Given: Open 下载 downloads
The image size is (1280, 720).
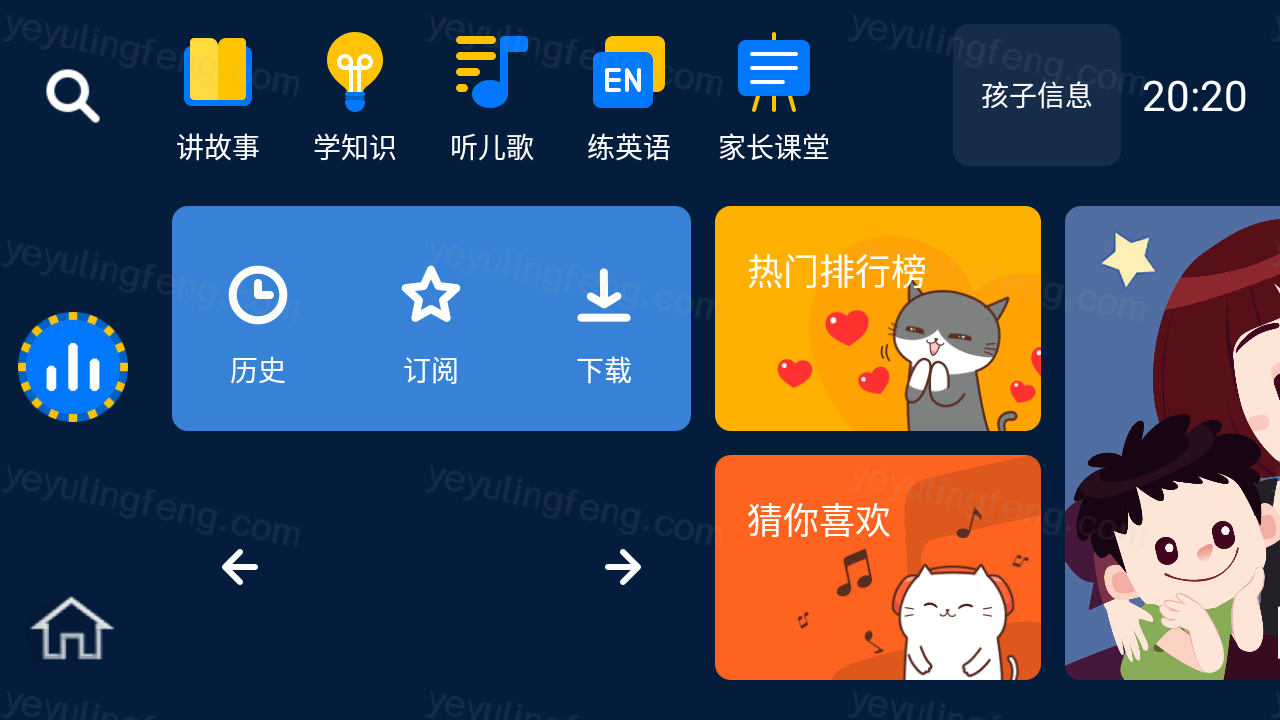Looking at the screenshot, I should pyautogui.click(x=604, y=324).
